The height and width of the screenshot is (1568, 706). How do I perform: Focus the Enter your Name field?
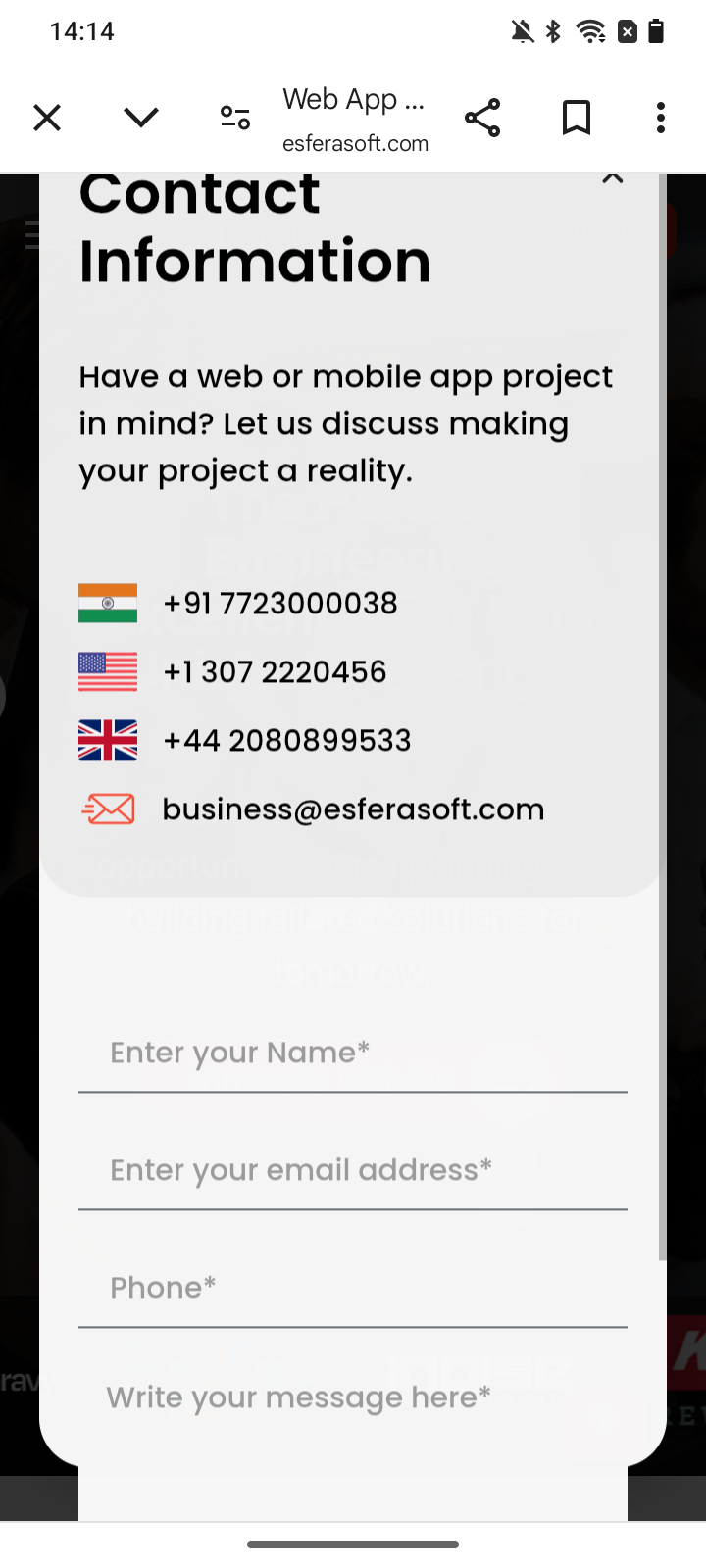pos(353,1053)
